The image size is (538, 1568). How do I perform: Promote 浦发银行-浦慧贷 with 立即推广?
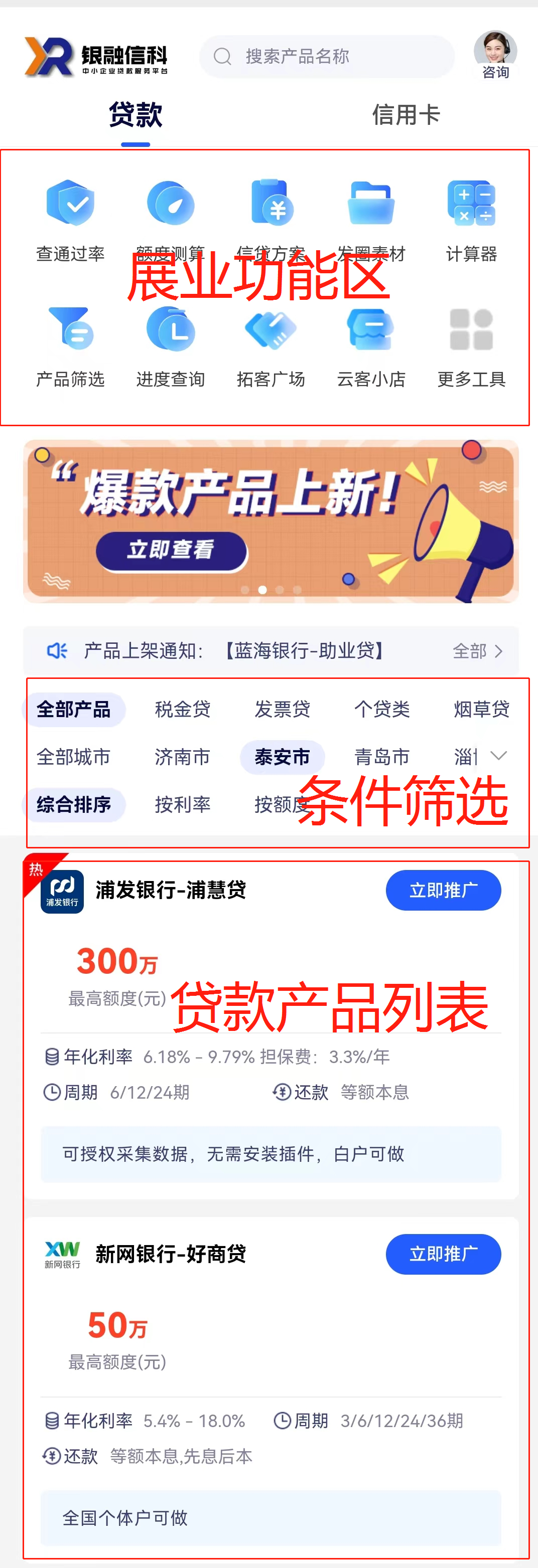point(443,891)
